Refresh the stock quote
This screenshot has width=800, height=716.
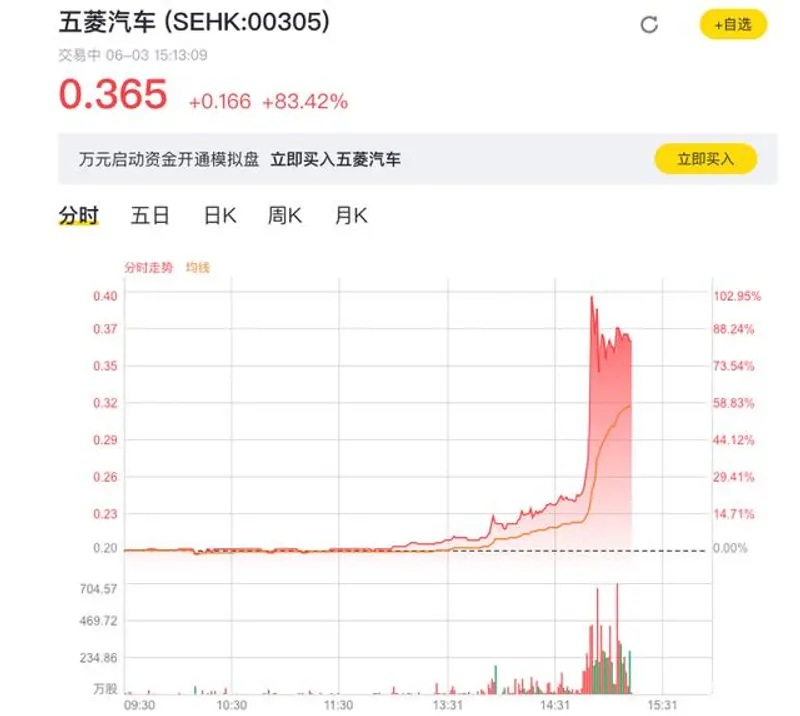[649, 25]
